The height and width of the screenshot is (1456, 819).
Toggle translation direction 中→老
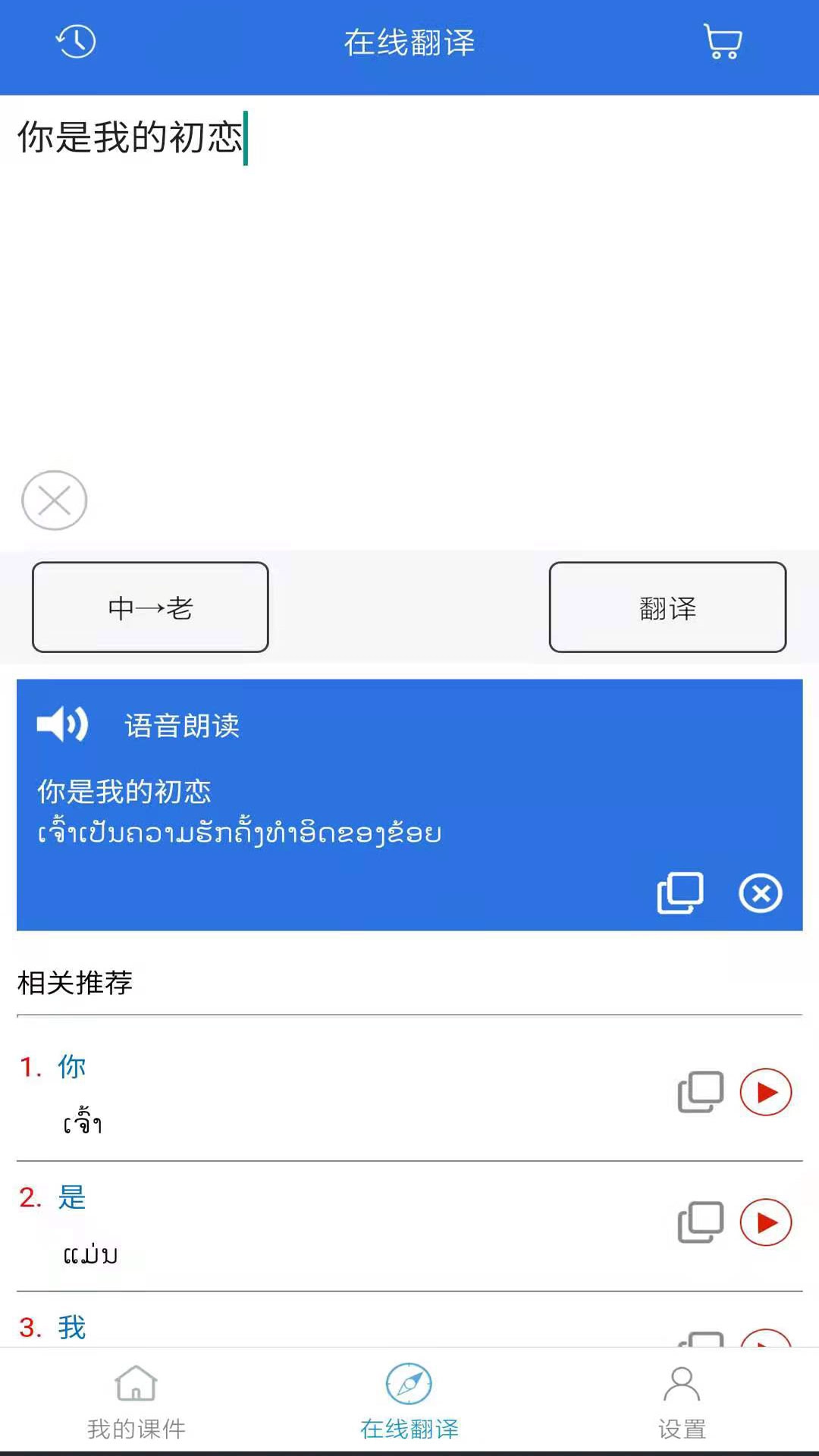point(149,607)
